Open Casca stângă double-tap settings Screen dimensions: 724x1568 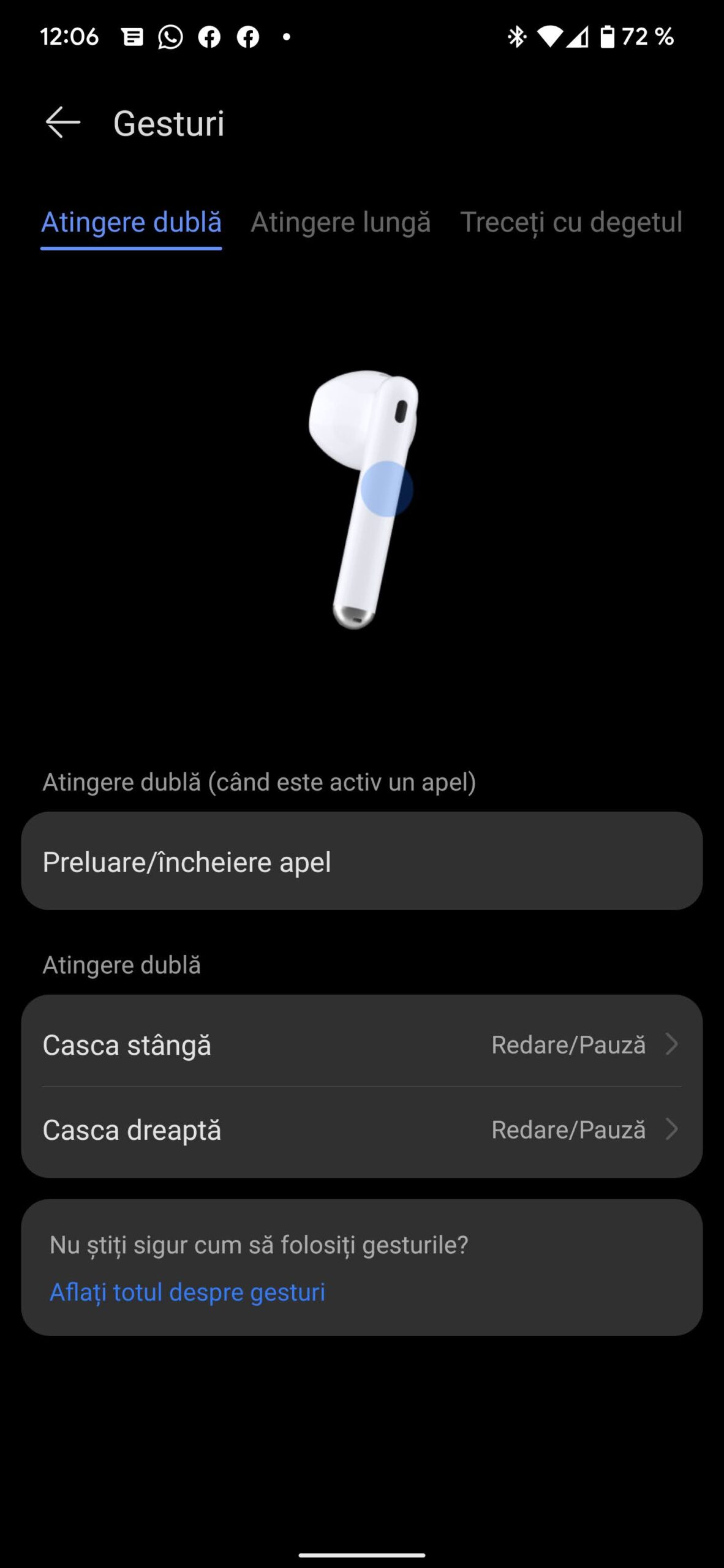pos(361,1045)
